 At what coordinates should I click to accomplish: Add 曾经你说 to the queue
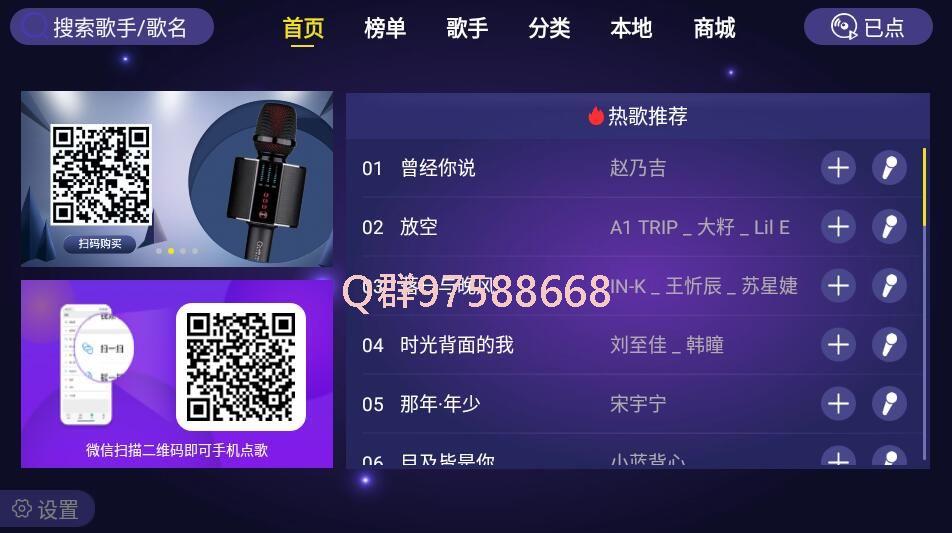tap(838, 168)
